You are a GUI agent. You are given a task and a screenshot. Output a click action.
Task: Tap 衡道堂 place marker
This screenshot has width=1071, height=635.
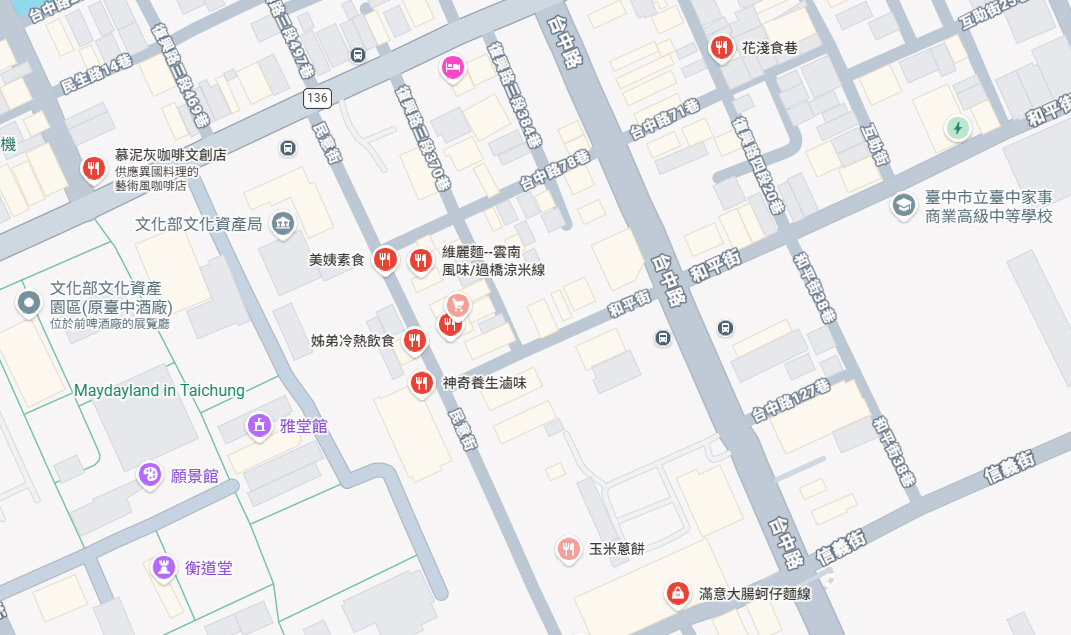click(x=163, y=567)
